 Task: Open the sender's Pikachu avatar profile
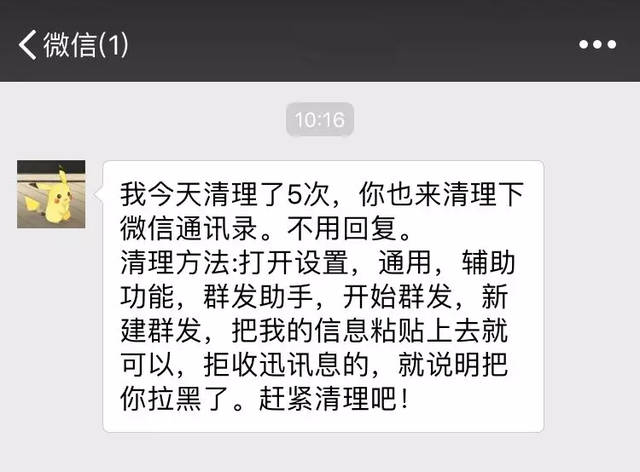51,194
